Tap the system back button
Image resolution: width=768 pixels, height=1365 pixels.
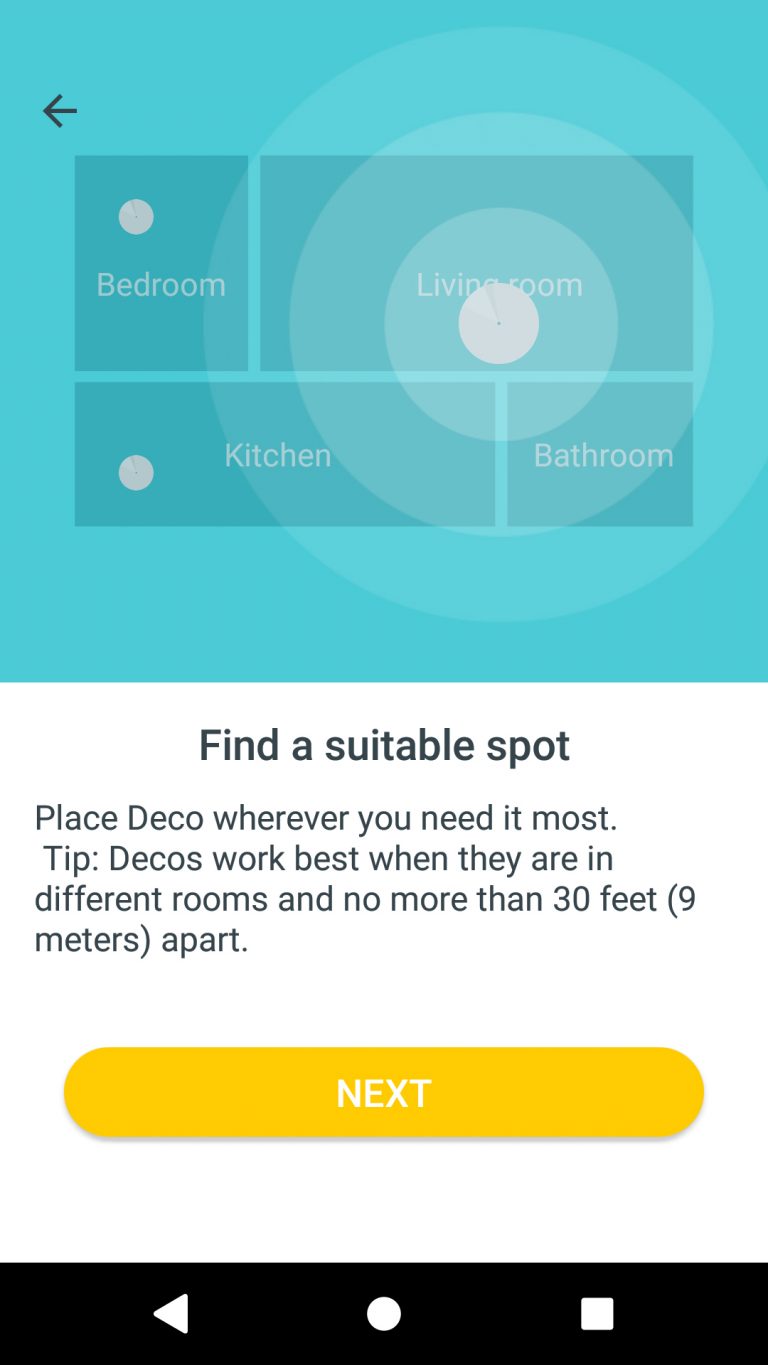171,1313
